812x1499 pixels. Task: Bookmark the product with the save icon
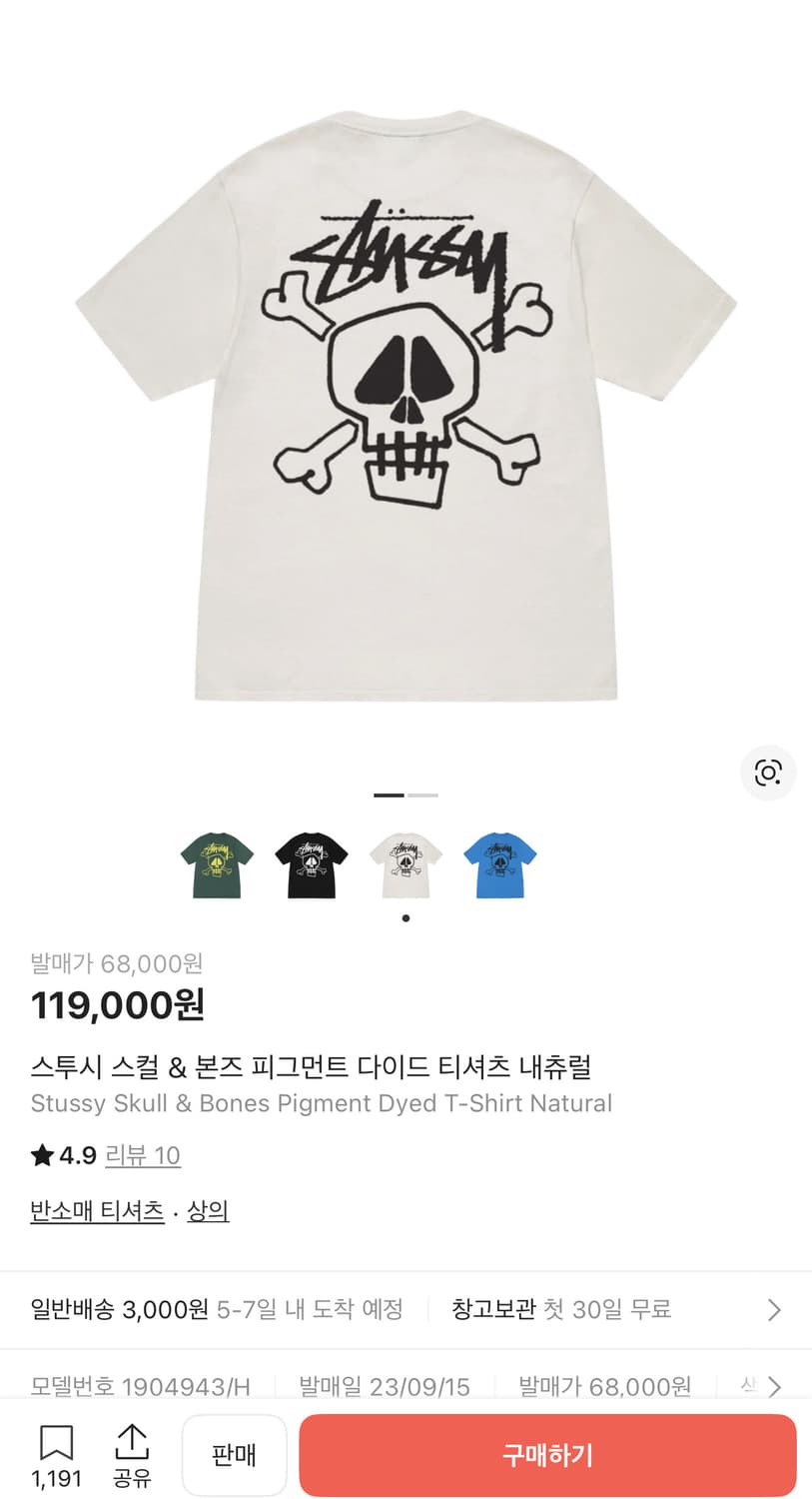point(58,1444)
